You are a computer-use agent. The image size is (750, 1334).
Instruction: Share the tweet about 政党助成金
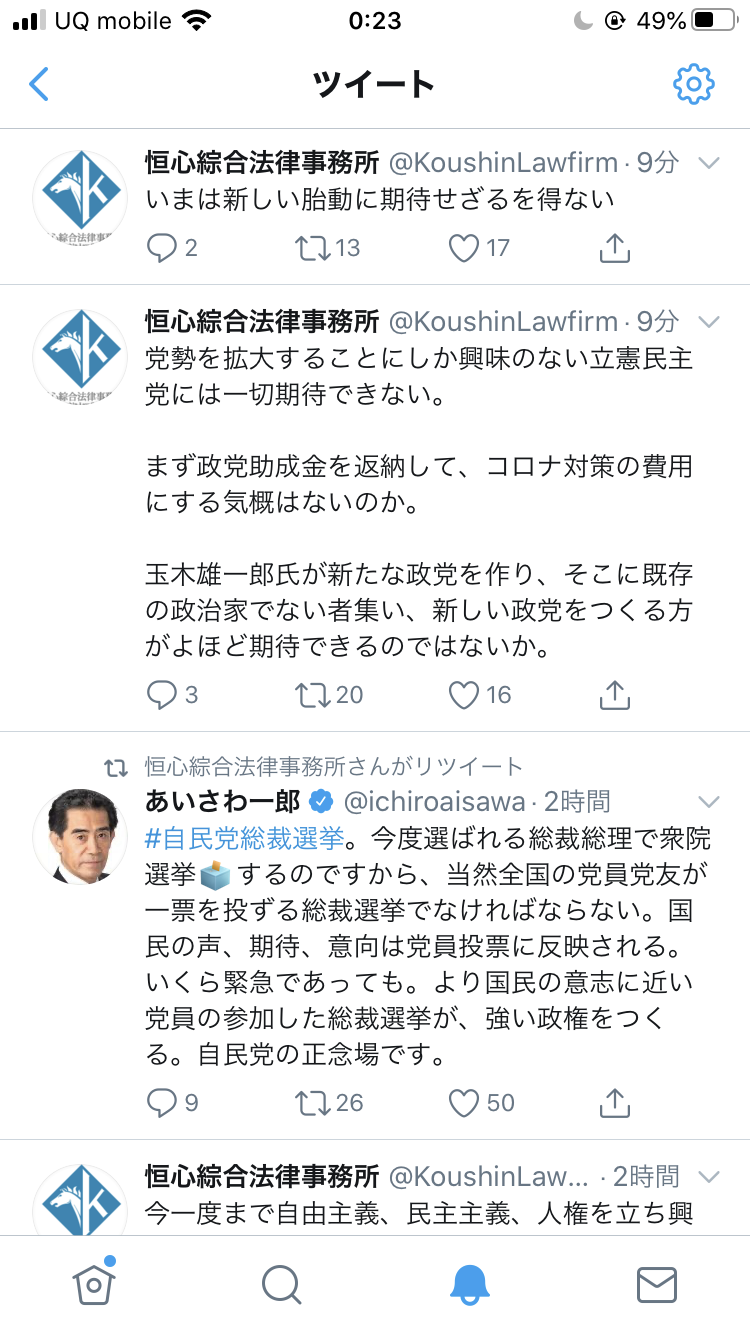click(x=614, y=694)
